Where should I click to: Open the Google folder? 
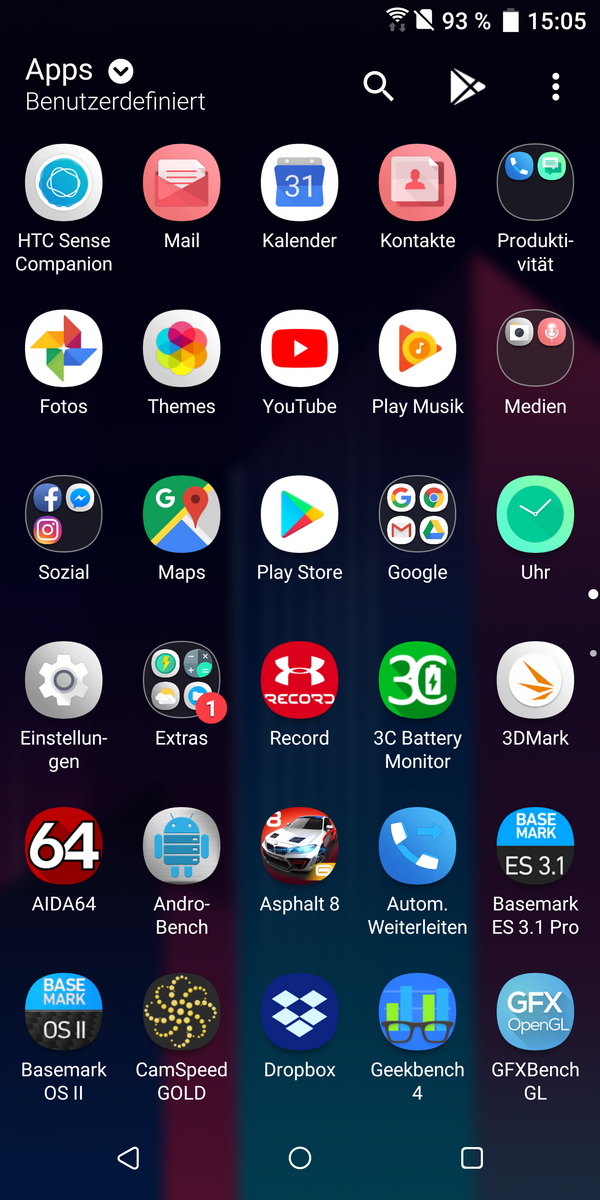click(x=417, y=515)
